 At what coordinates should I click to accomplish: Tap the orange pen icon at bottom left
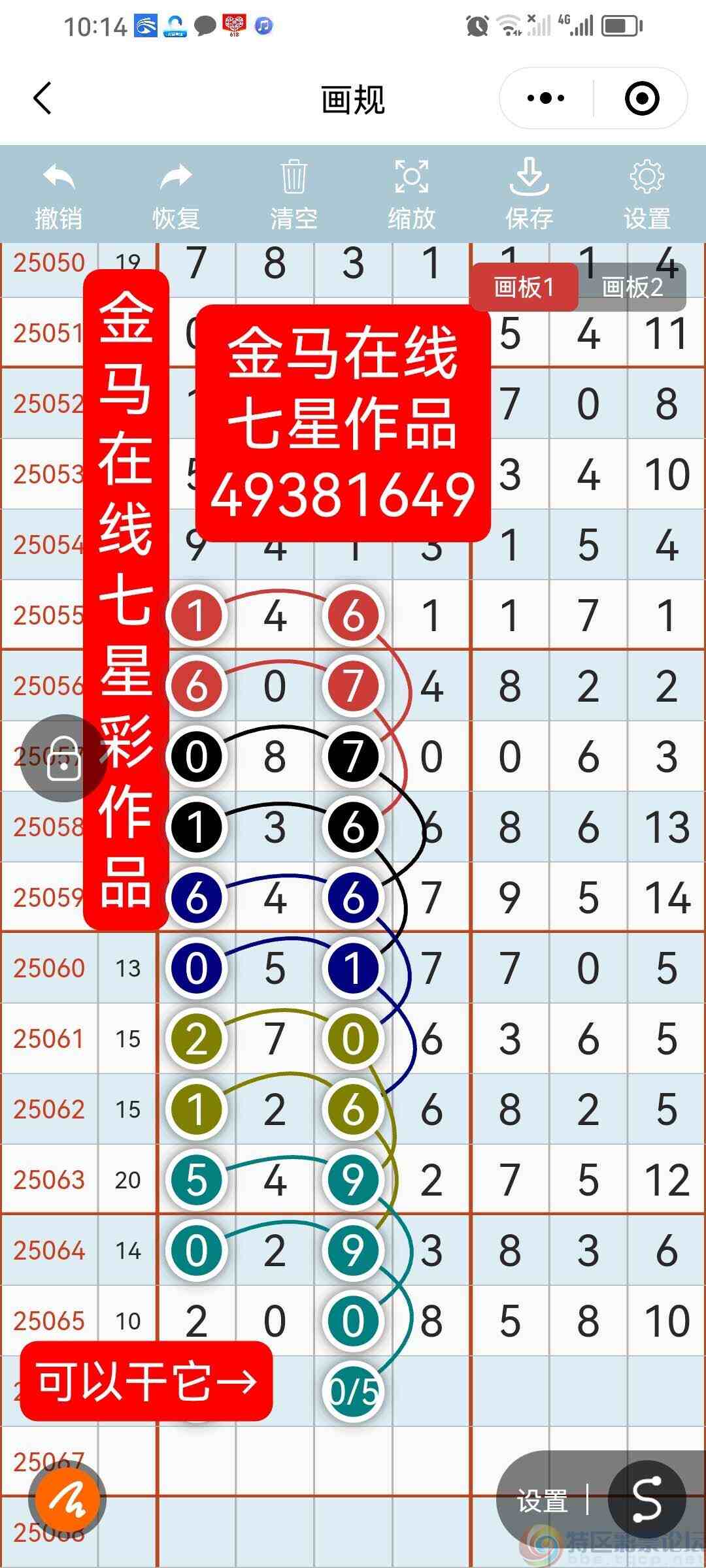65,1499
